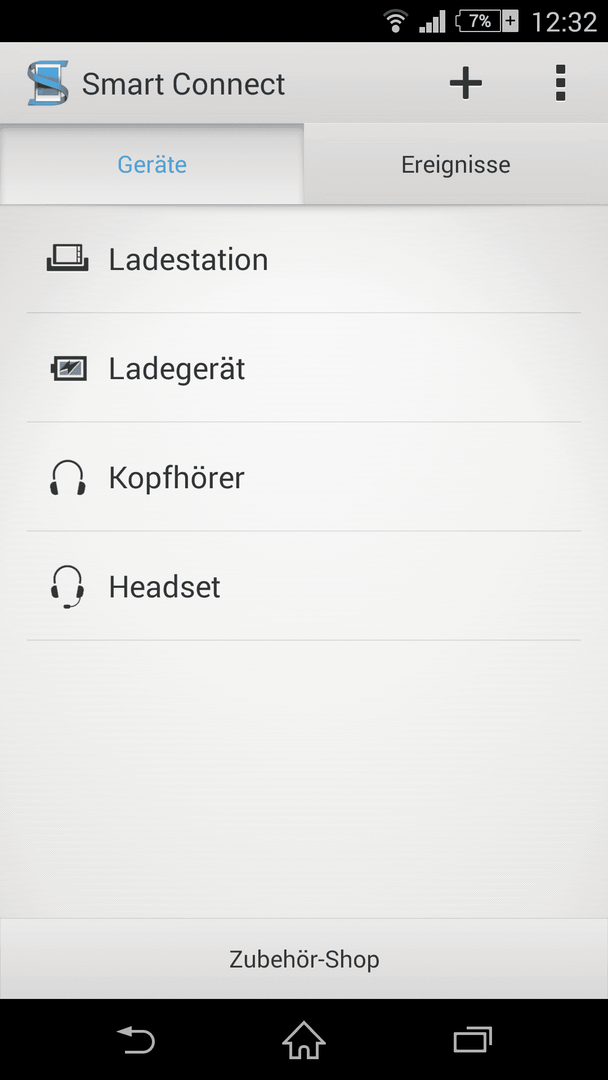The width and height of the screenshot is (608, 1080).
Task: Go back using system back button
Action: point(136,1039)
